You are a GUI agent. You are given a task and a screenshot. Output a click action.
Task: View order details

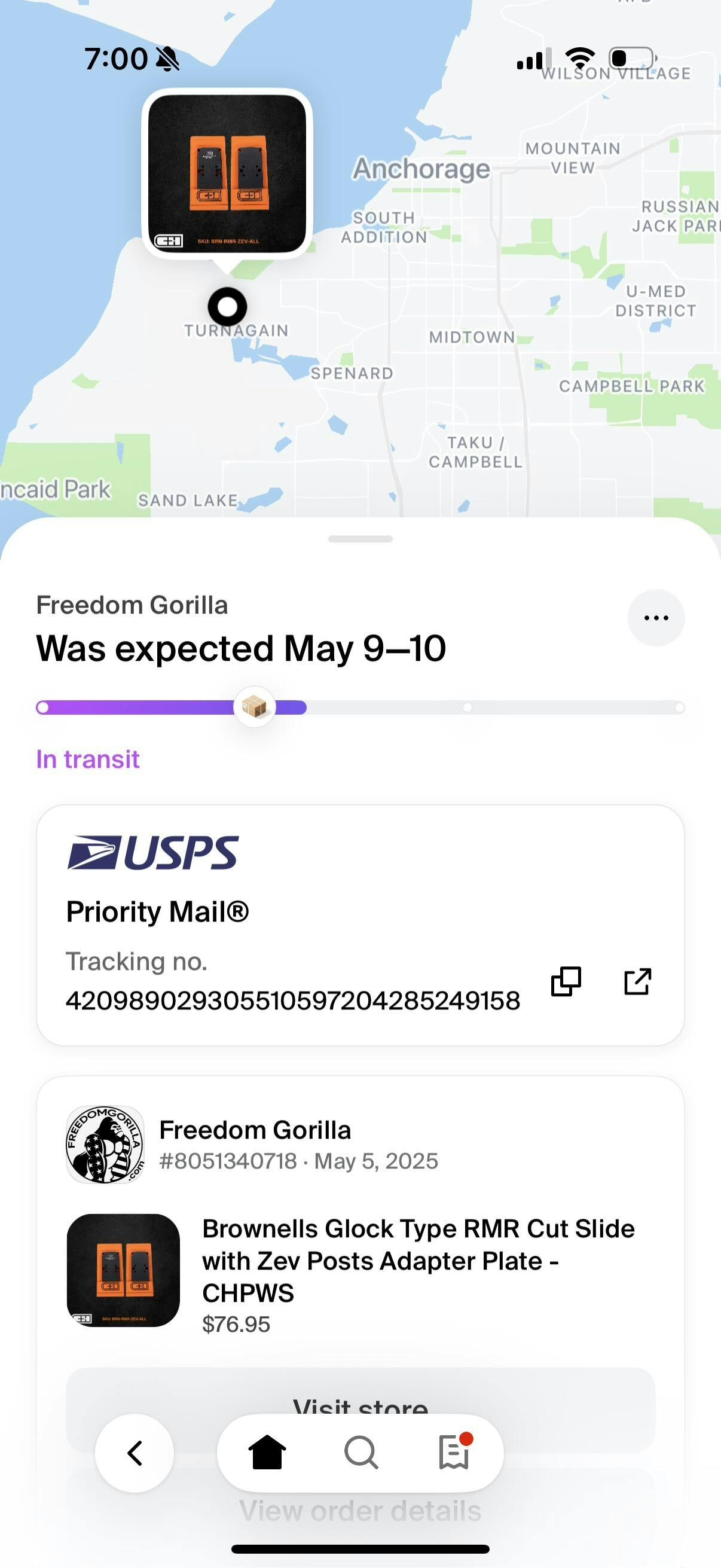pos(360,1510)
